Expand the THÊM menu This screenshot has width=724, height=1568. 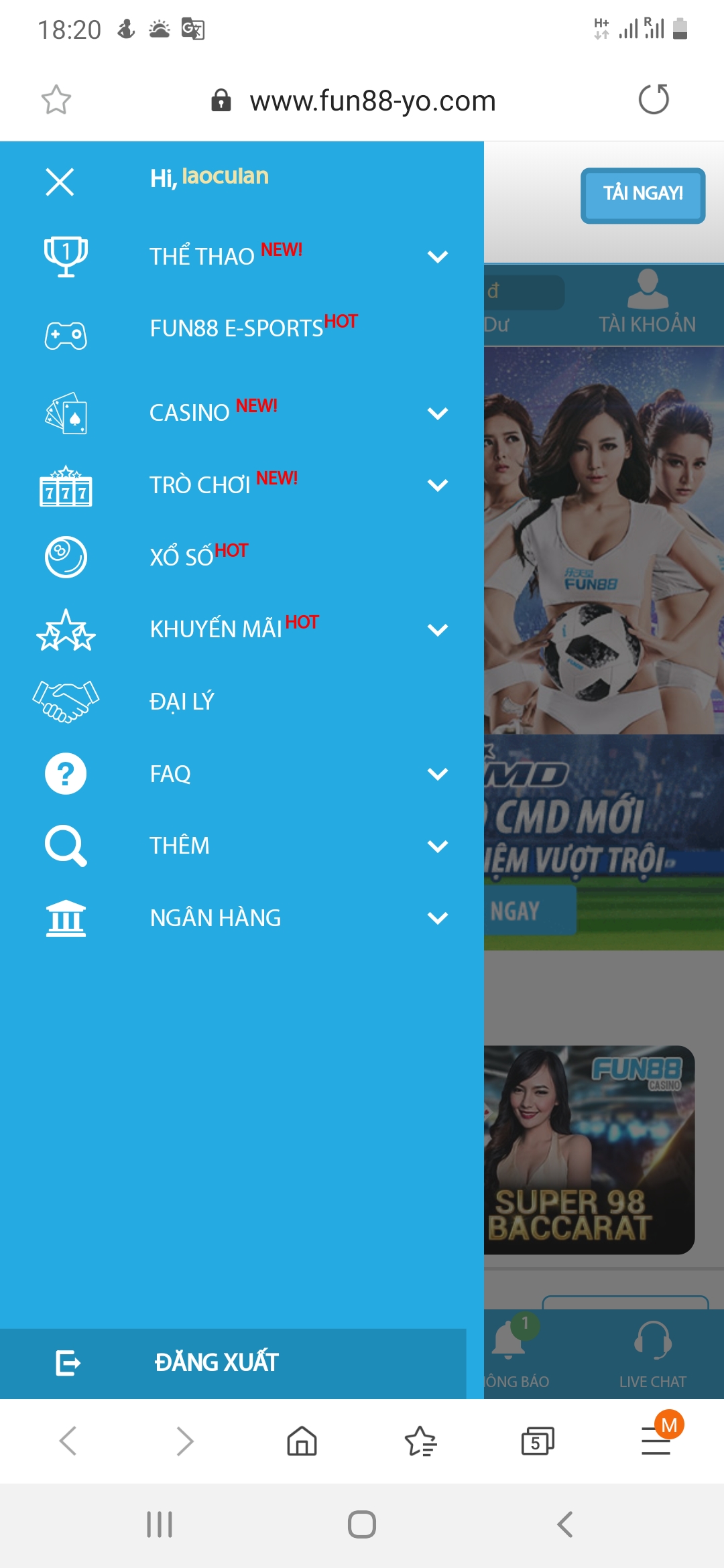click(242, 846)
